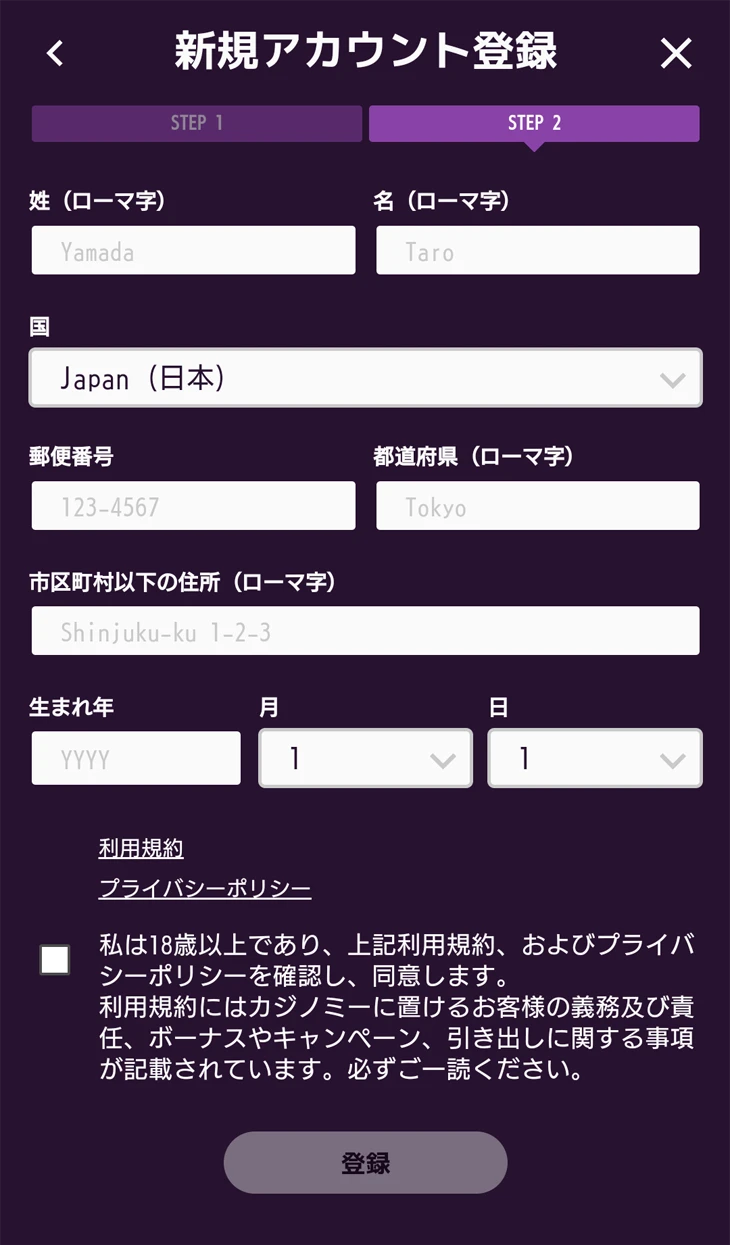Go back with the top-left arrow
The image size is (730, 1245).
(x=55, y=53)
